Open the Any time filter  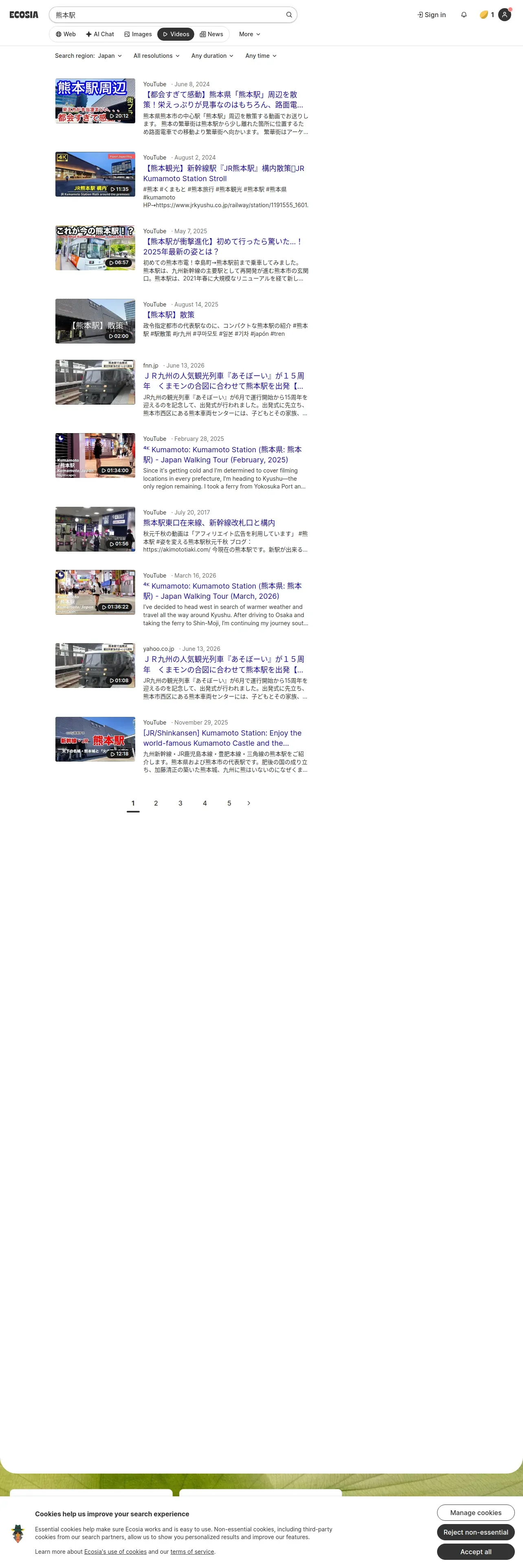click(261, 55)
